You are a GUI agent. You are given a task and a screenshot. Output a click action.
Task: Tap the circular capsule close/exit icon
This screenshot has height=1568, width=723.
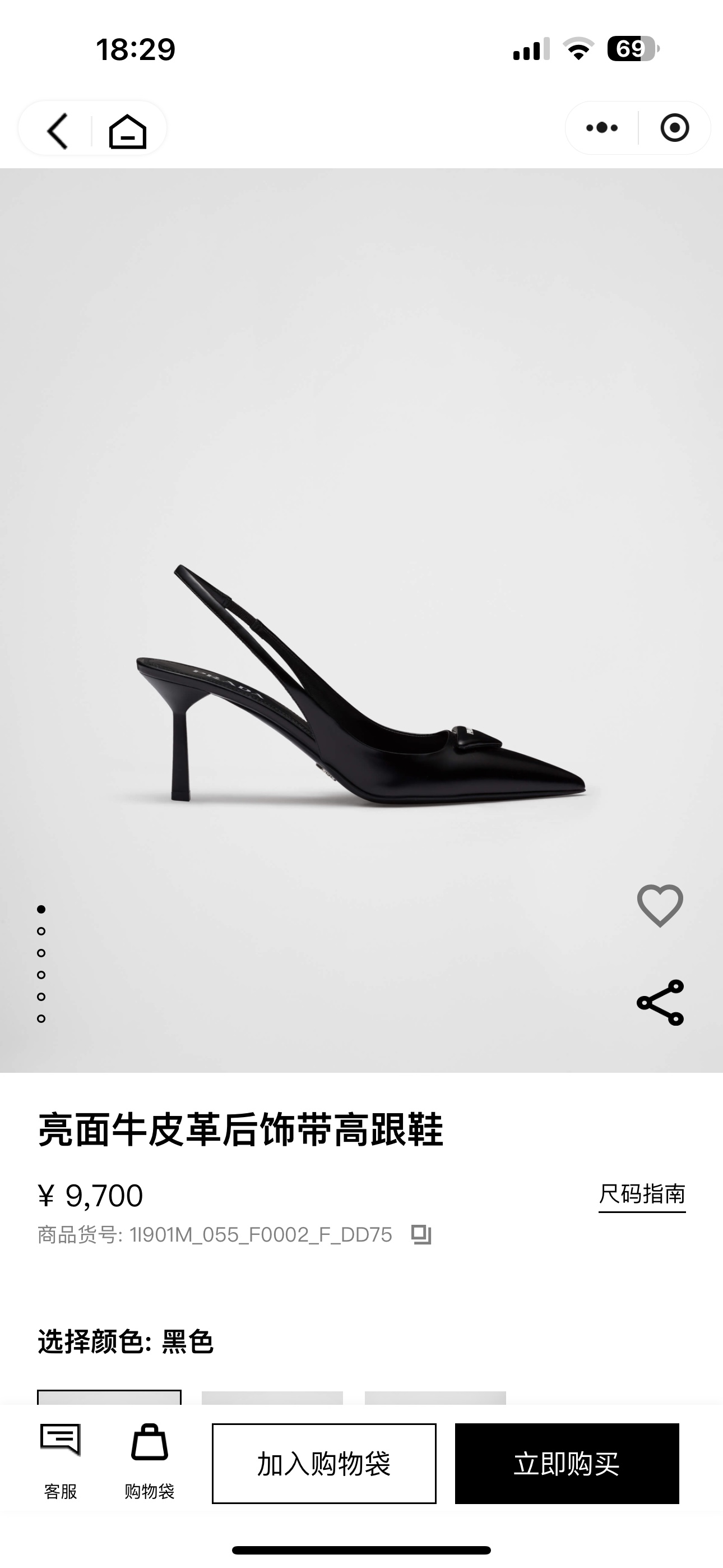[x=675, y=129]
